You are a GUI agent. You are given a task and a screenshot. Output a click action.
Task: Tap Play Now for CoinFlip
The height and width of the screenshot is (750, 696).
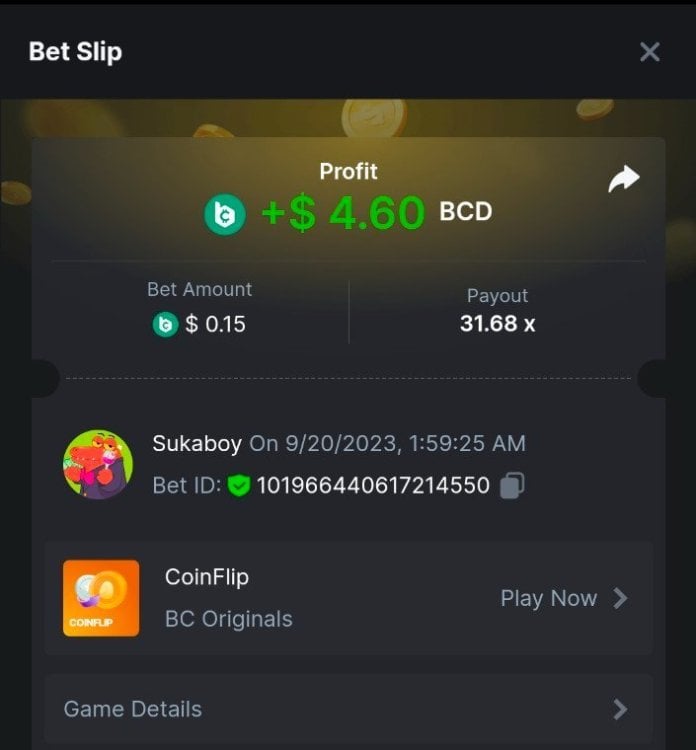[564, 598]
